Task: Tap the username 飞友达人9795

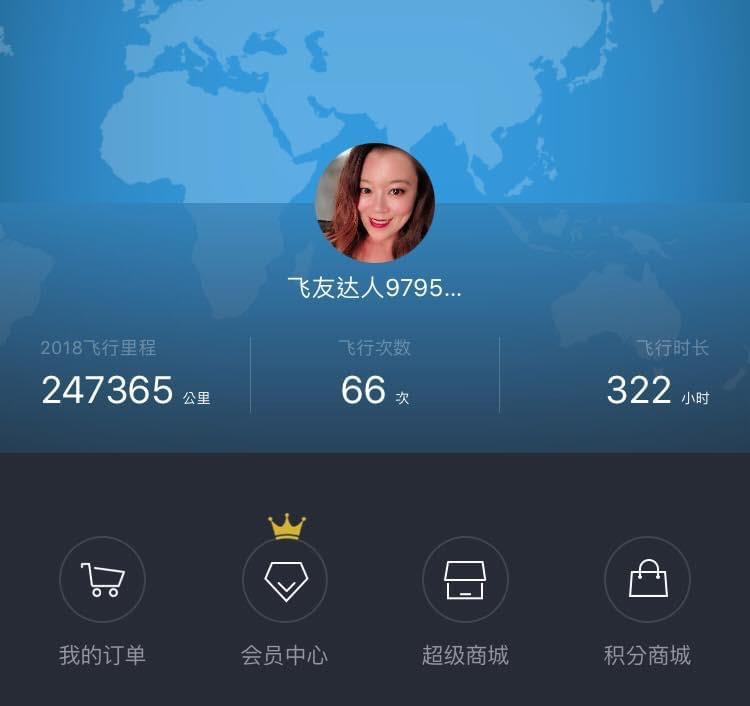Action: point(375,289)
